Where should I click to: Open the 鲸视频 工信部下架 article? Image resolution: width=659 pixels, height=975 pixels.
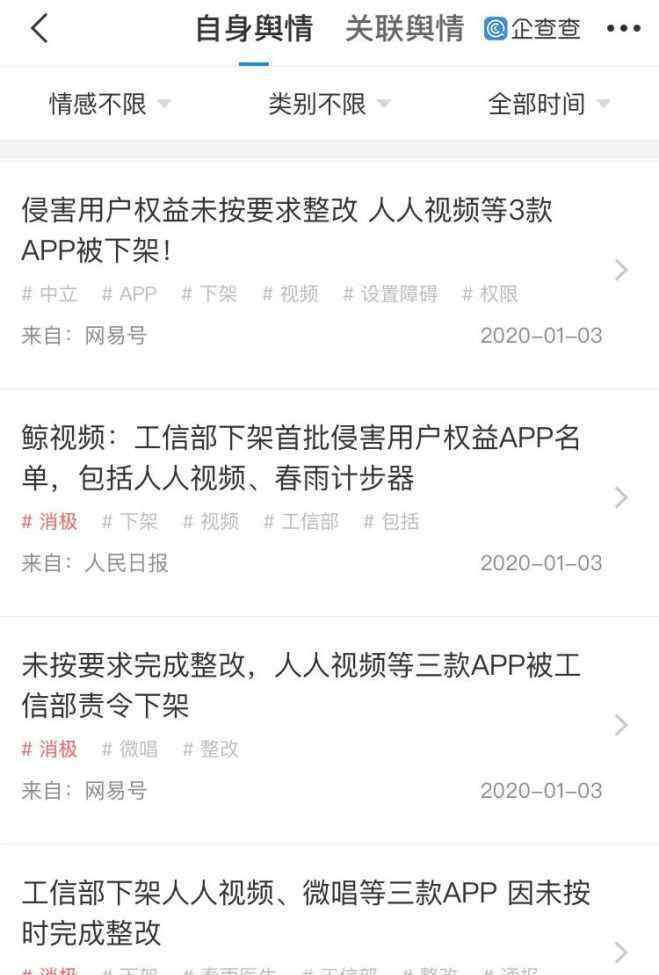pos(300,458)
